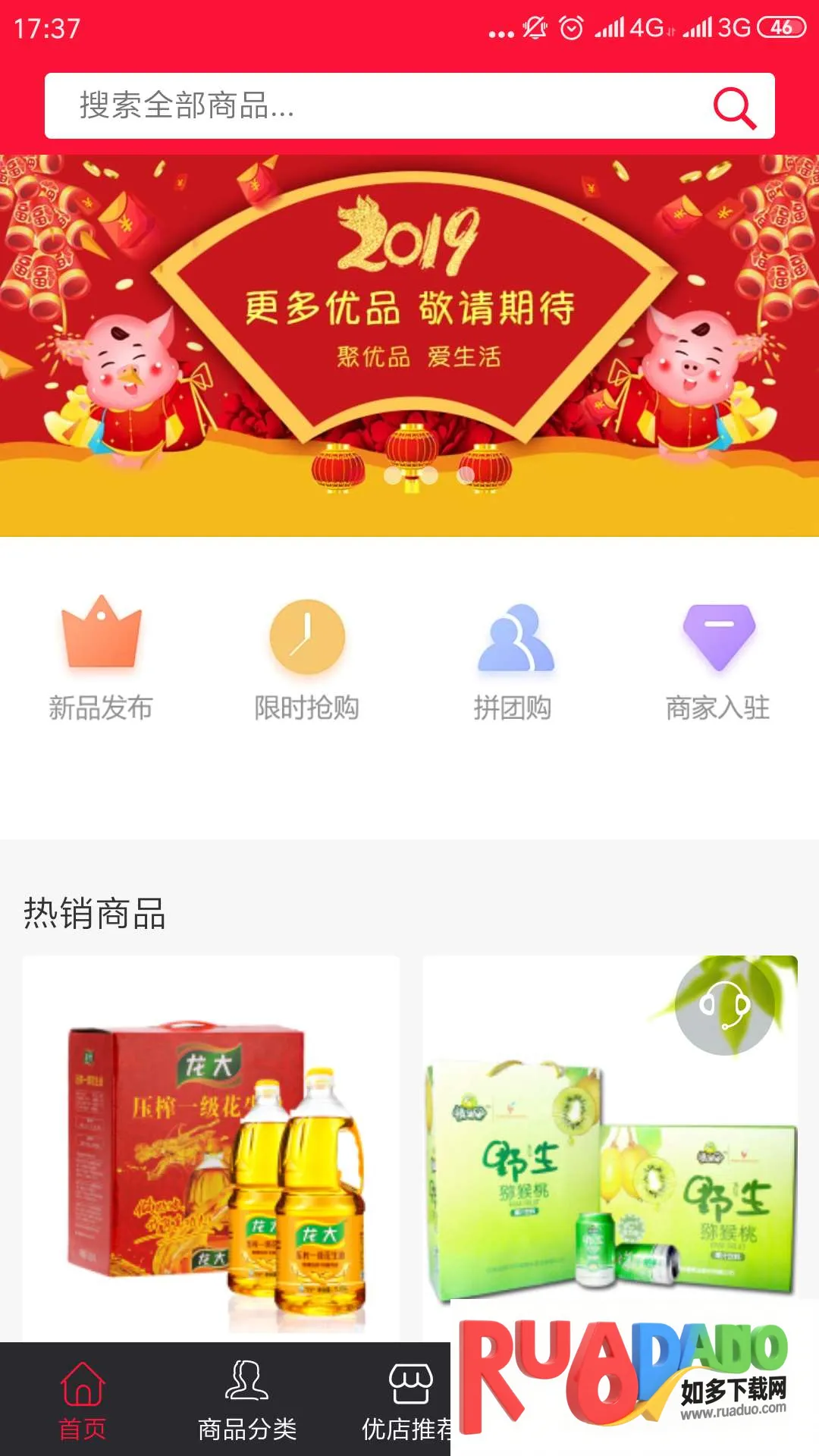Contact customer service via headset icon
This screenshot has height=1456, width=819.
[724, 1006]
